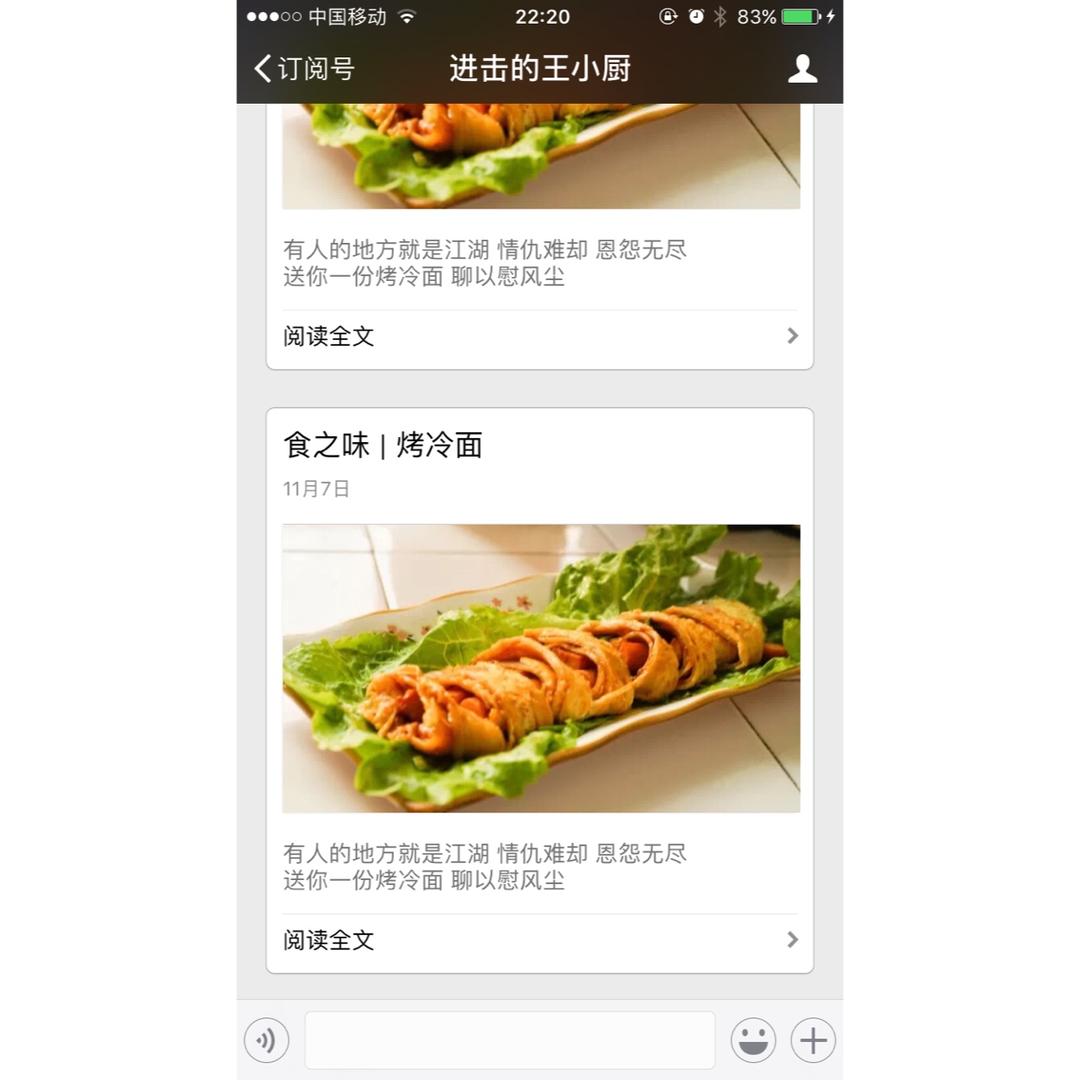The width and height of the screenshot is (1080, 1080).
Task: Open the plus attachments menu
Action: click(813, 1041)
